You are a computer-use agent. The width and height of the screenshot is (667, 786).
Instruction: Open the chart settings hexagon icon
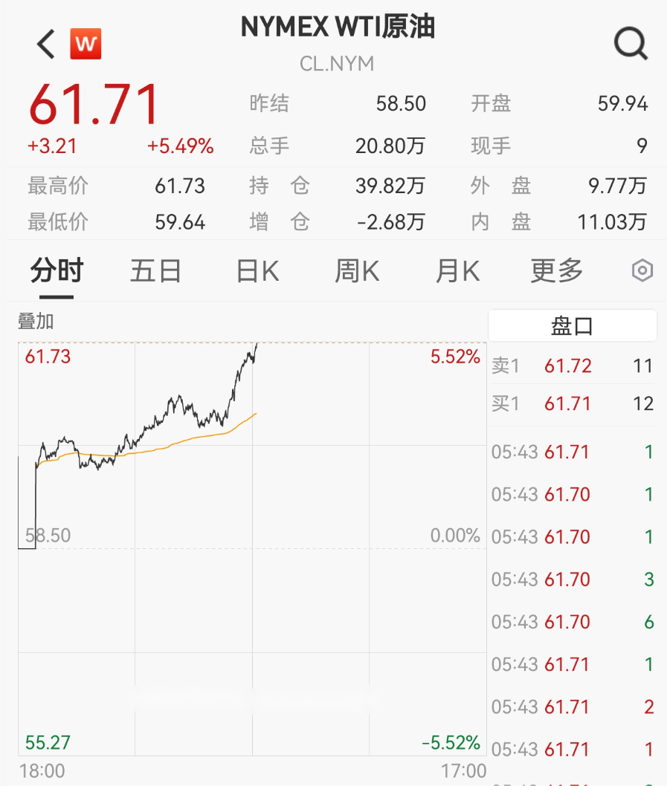642,271
